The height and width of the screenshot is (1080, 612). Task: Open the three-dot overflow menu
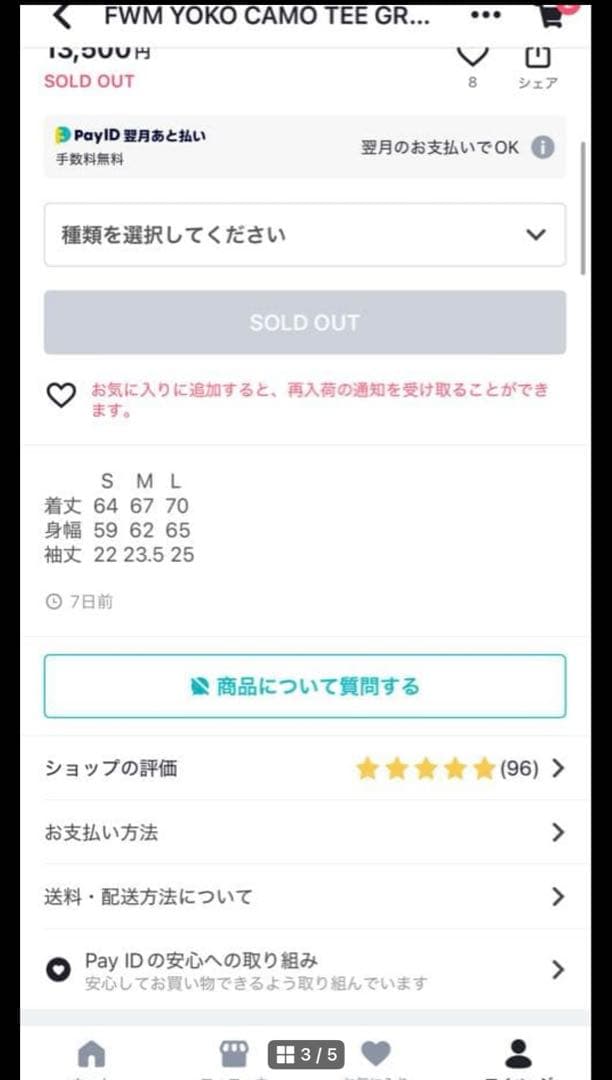[485, 16]
